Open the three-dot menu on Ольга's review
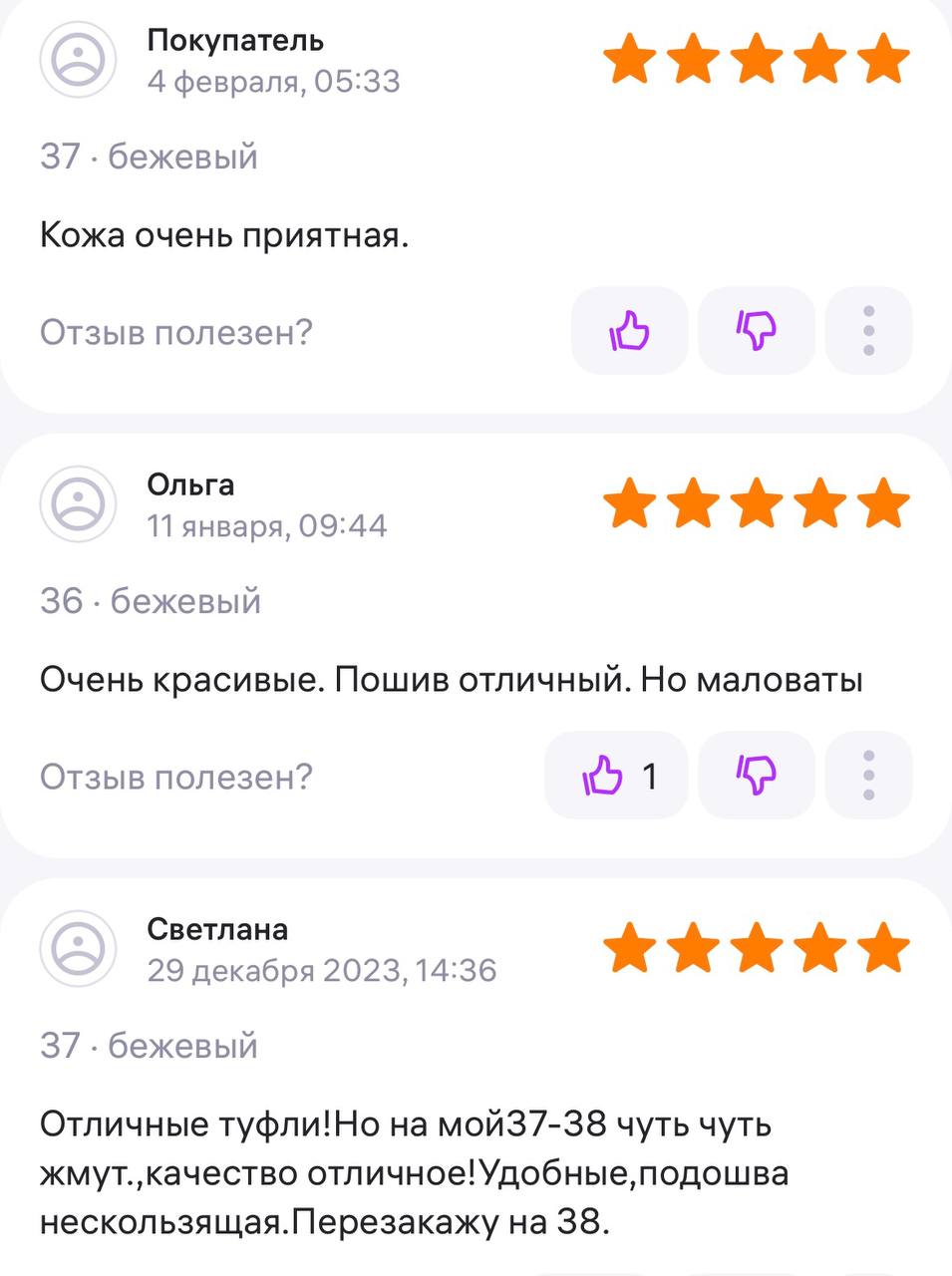 pyautogui.click(x=868, y=776)
